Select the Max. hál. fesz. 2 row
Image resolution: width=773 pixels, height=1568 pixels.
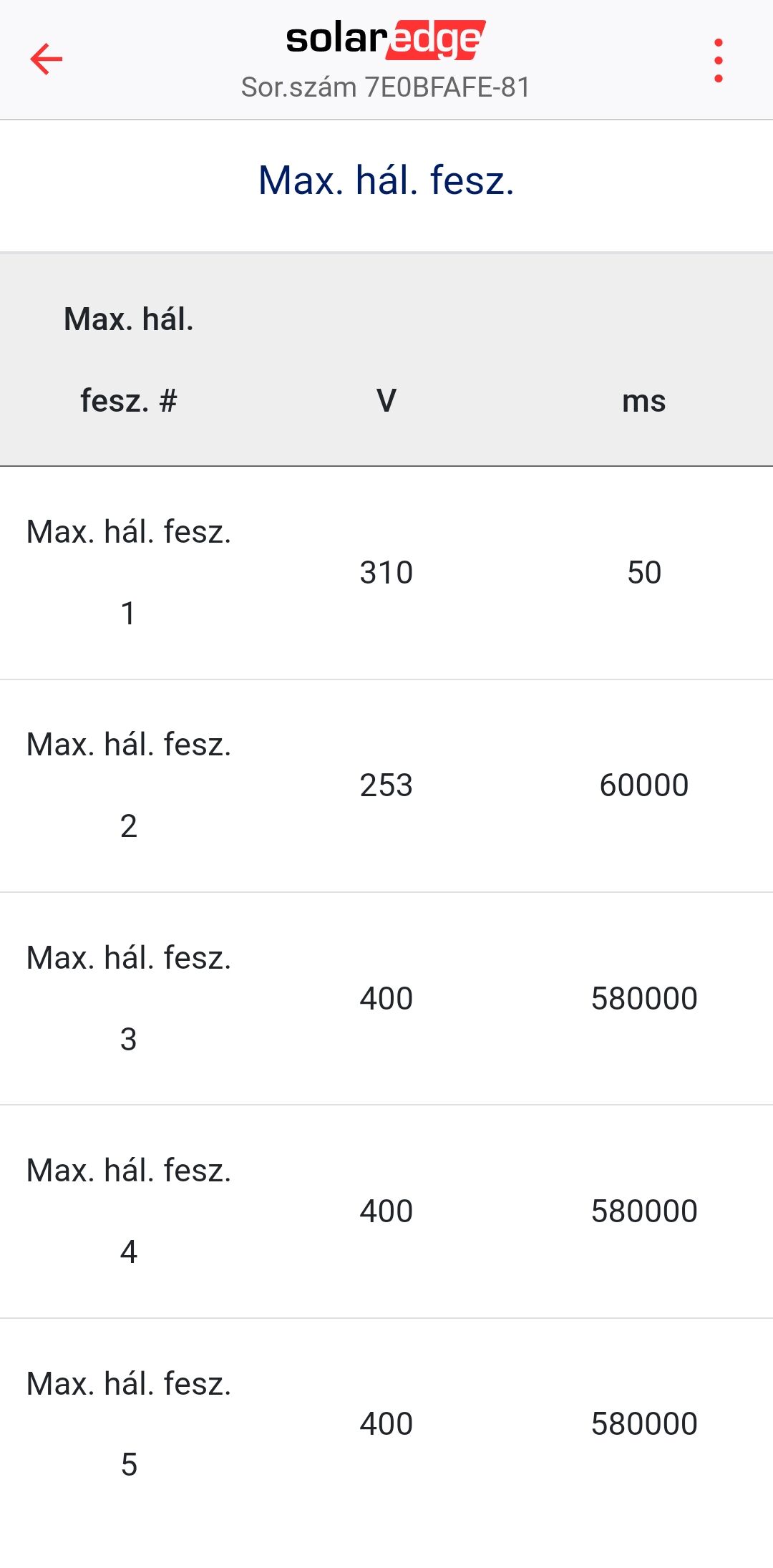(386, 786)
